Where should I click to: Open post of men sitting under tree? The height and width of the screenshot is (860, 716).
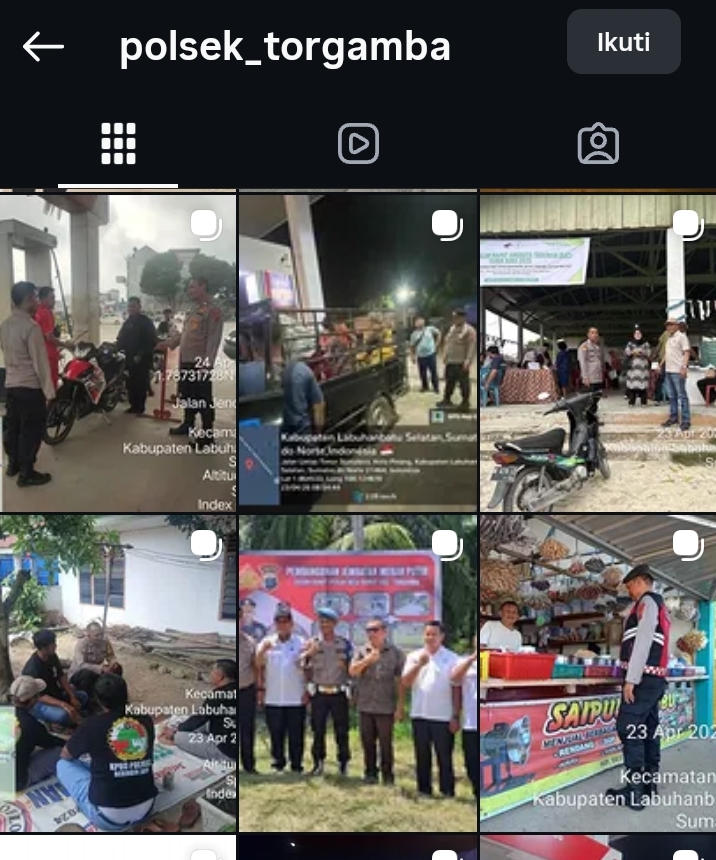[117, 672]
